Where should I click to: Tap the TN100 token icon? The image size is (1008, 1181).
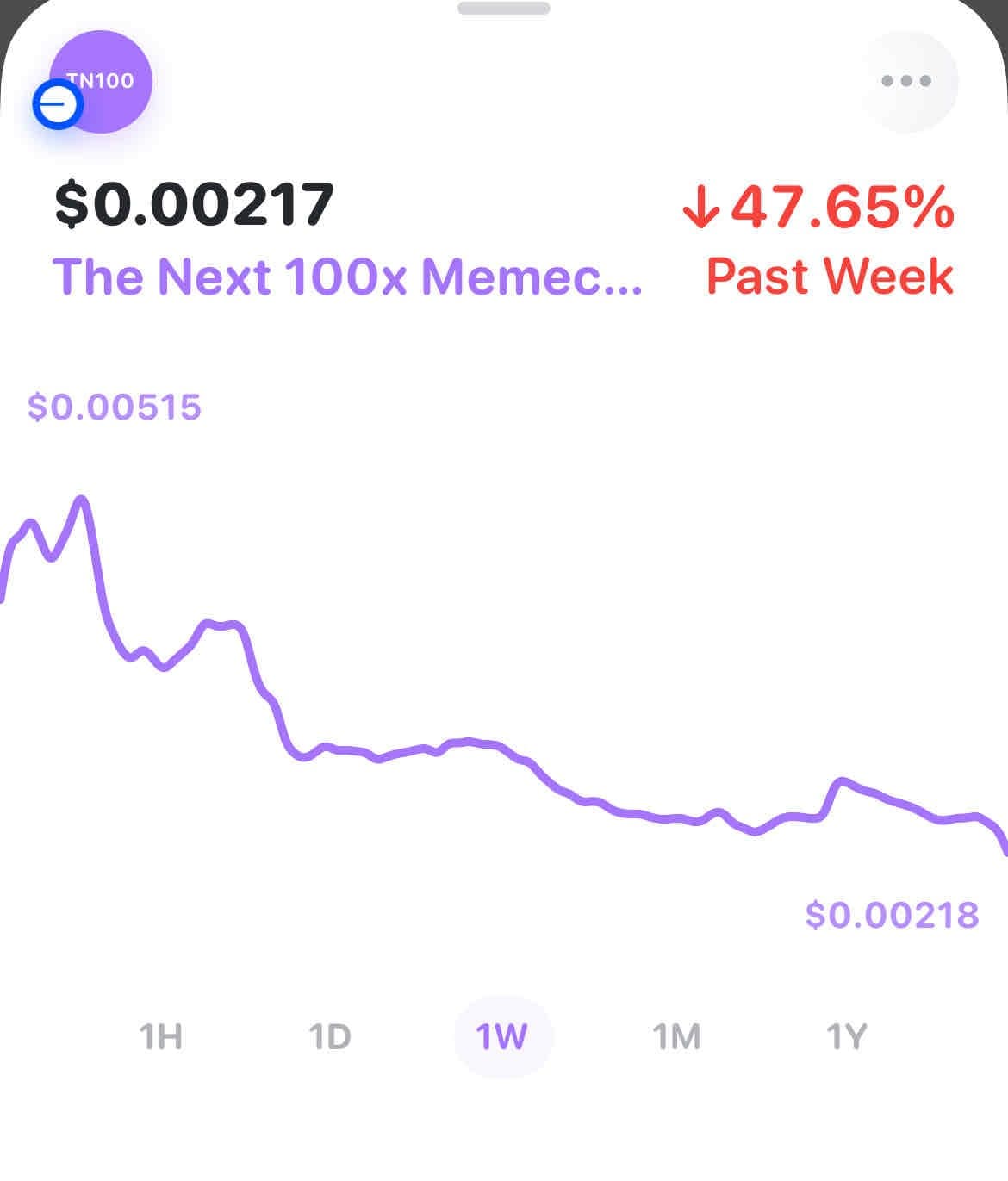click(x=101, y=82)
